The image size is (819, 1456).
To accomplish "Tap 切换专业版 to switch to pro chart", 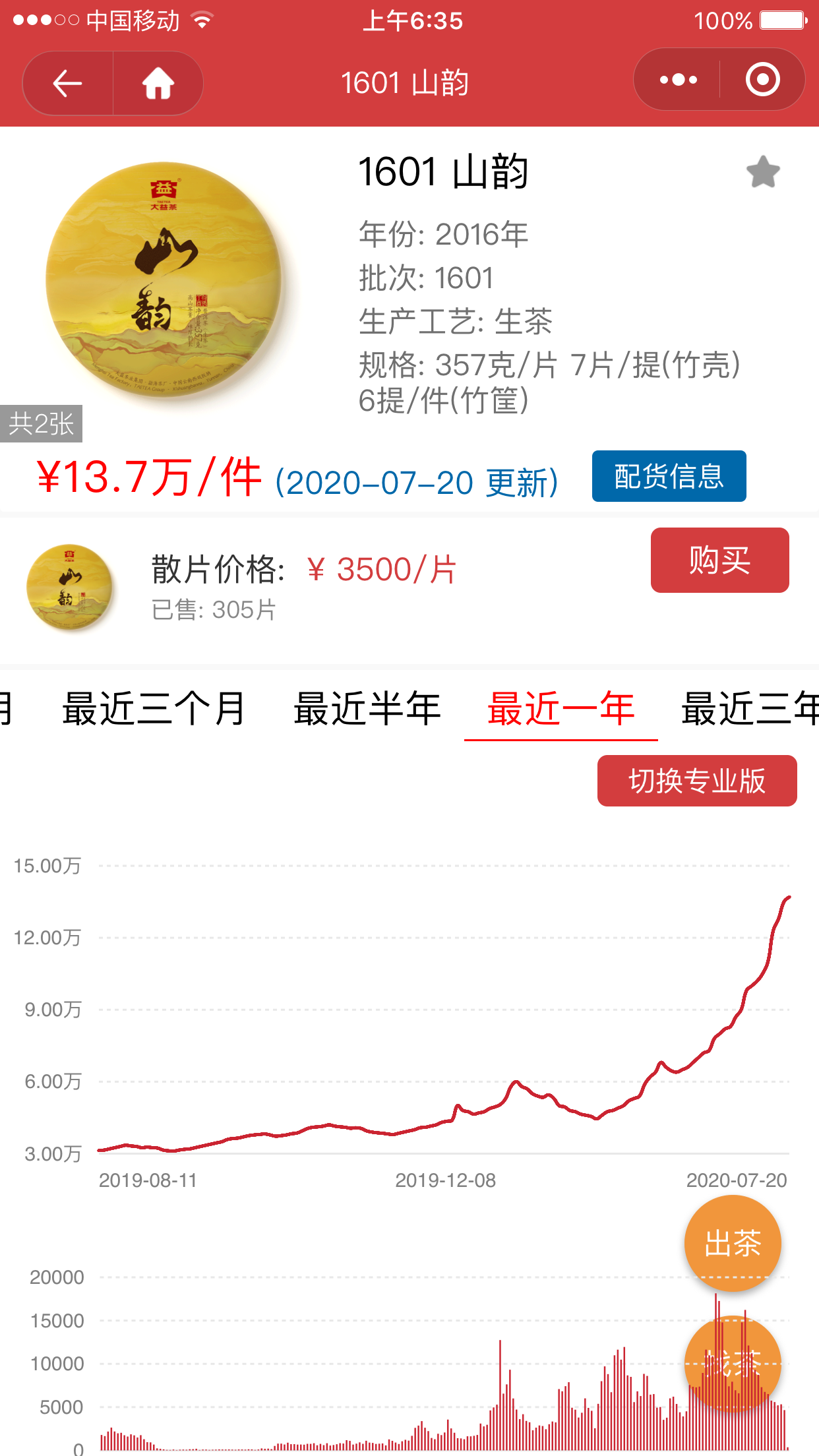I will click(697, 781).
